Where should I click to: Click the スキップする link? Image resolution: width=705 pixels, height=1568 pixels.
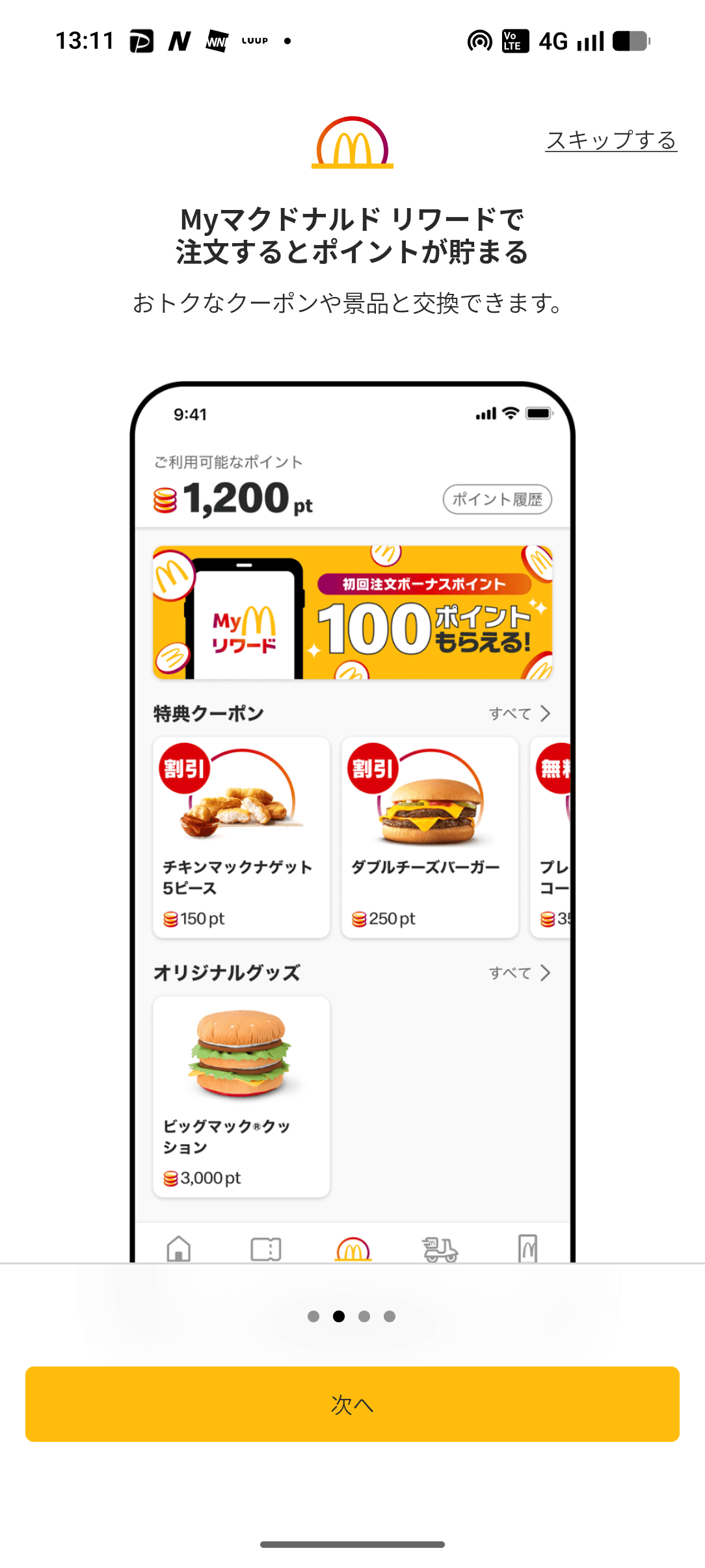point(611,138)
